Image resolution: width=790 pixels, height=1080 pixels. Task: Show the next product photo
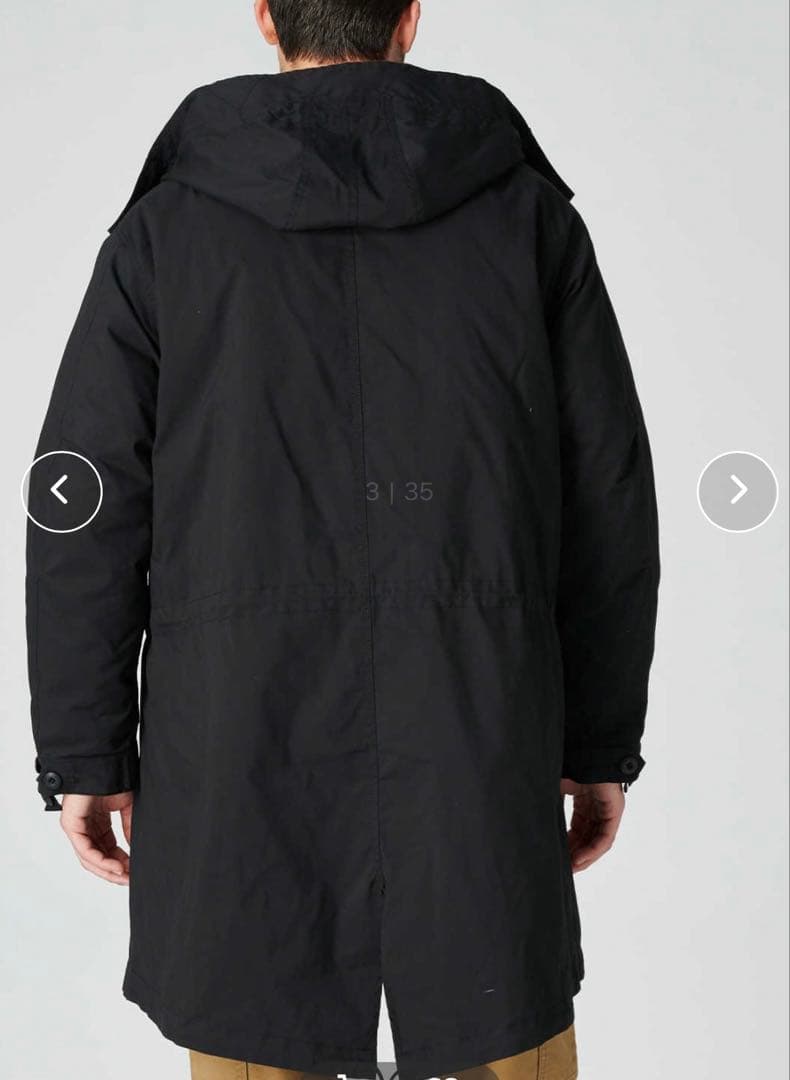737,491
